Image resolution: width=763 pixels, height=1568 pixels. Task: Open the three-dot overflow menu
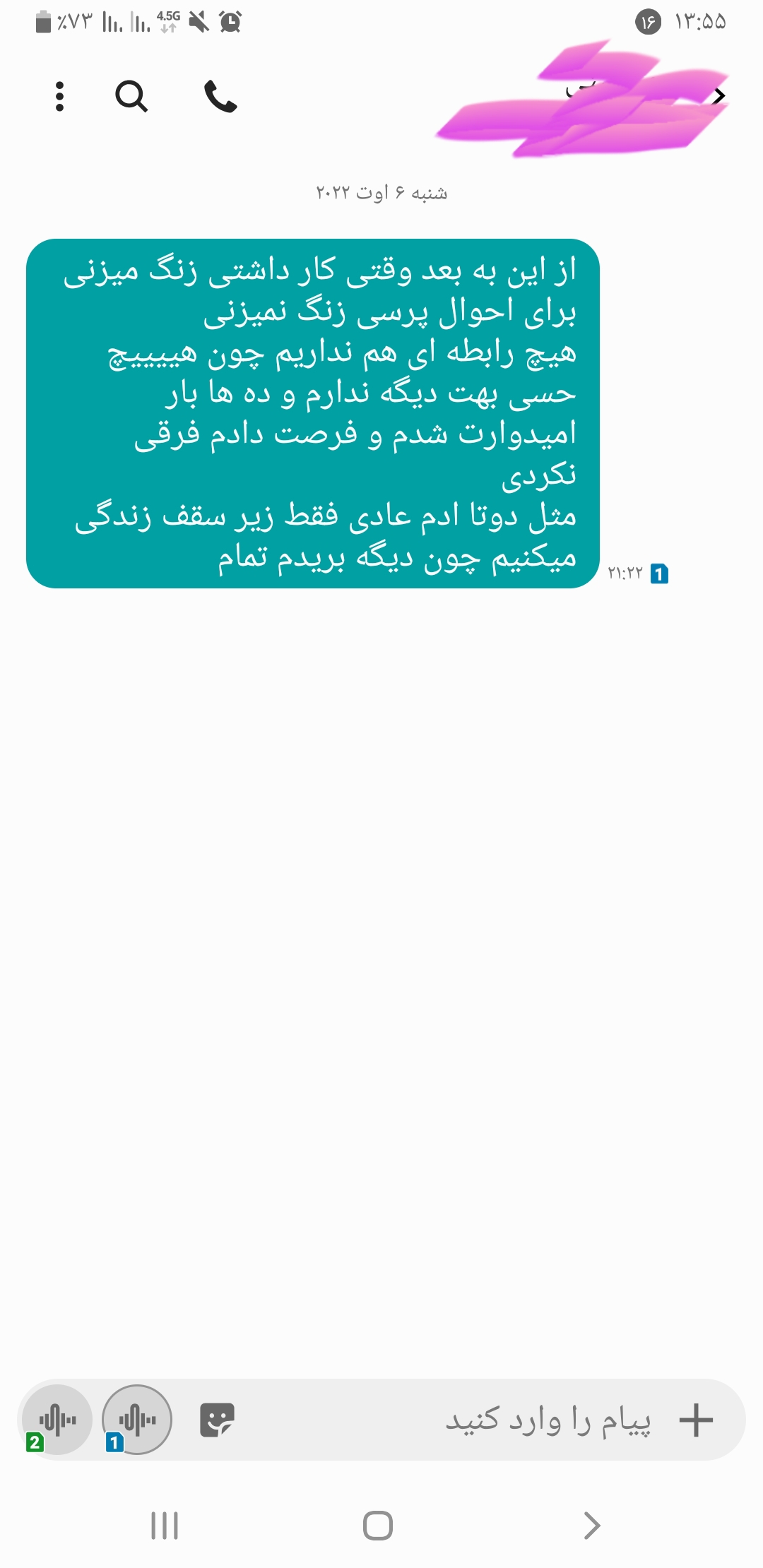pyautogui.click(x=60, y=97)
